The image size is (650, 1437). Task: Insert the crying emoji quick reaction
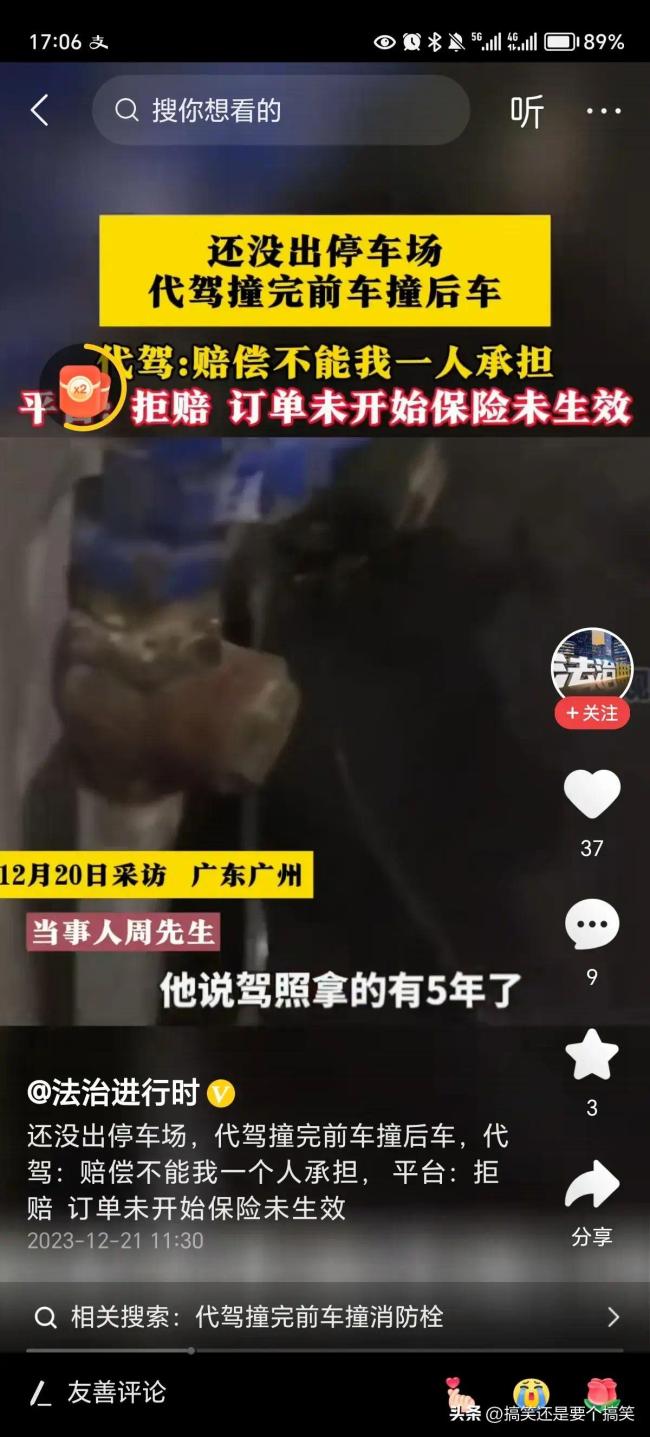tap(531, 1391)
